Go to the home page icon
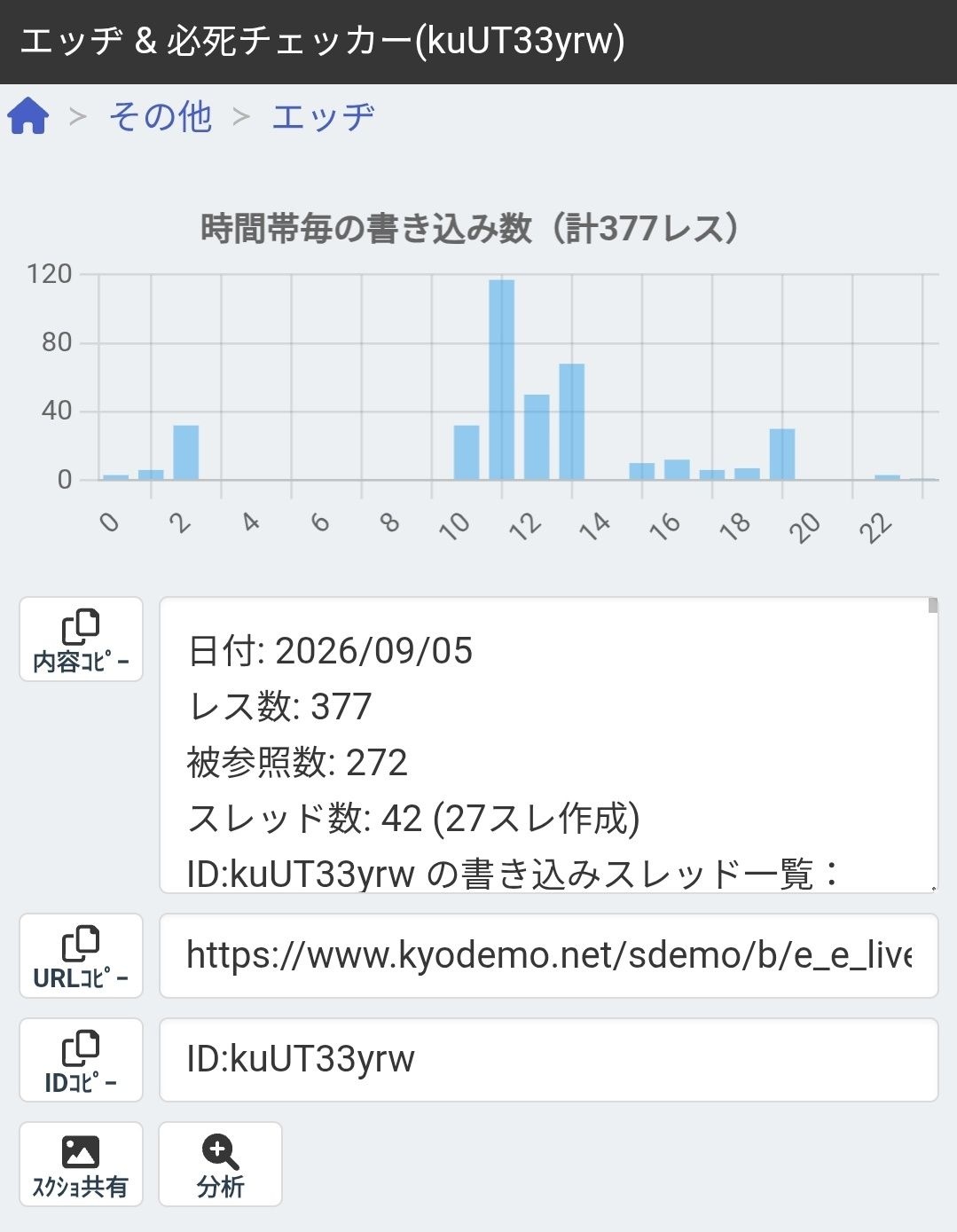Viewport: 957px width, 1232px height. point(27,116)
